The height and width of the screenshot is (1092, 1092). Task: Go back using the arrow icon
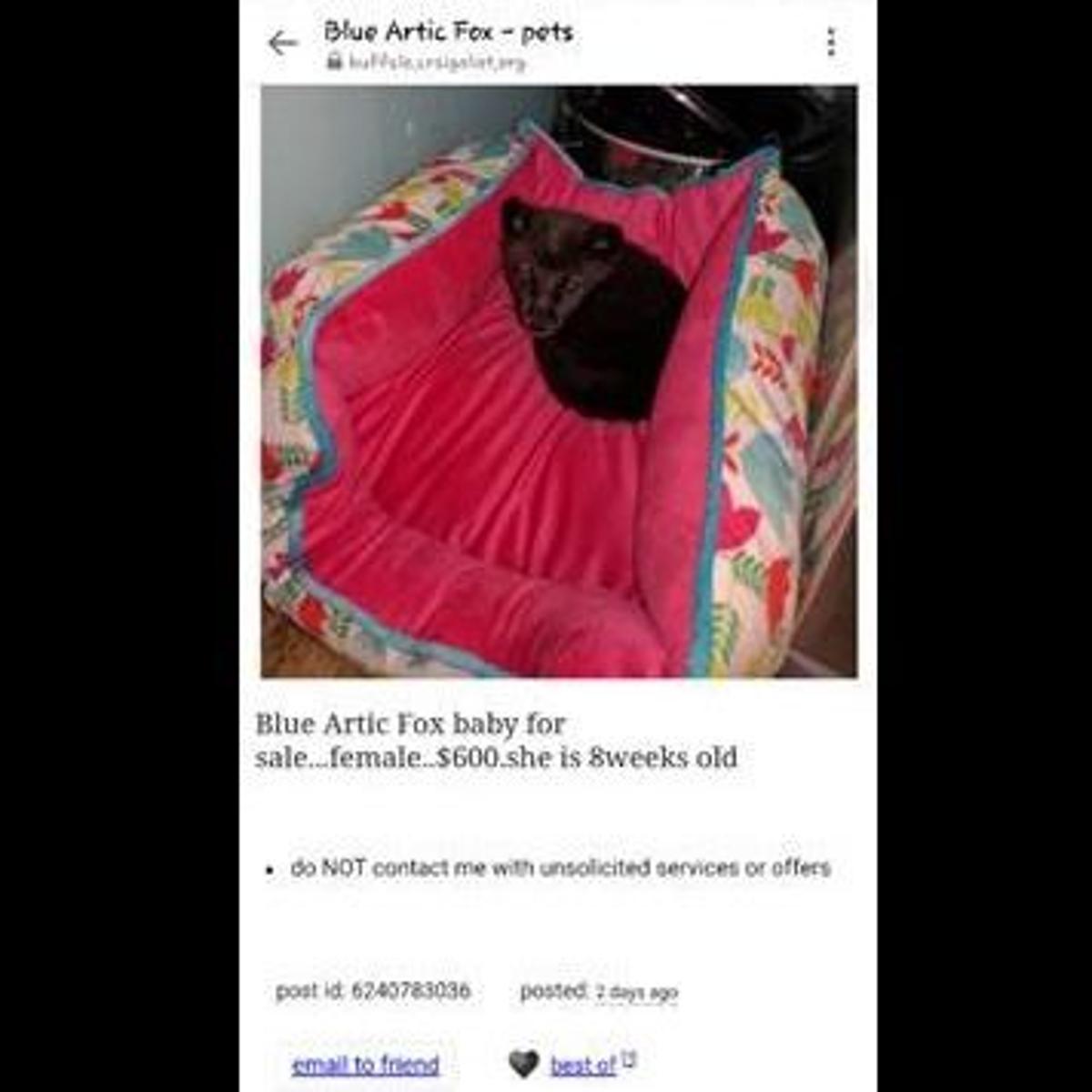click(283, 43)
